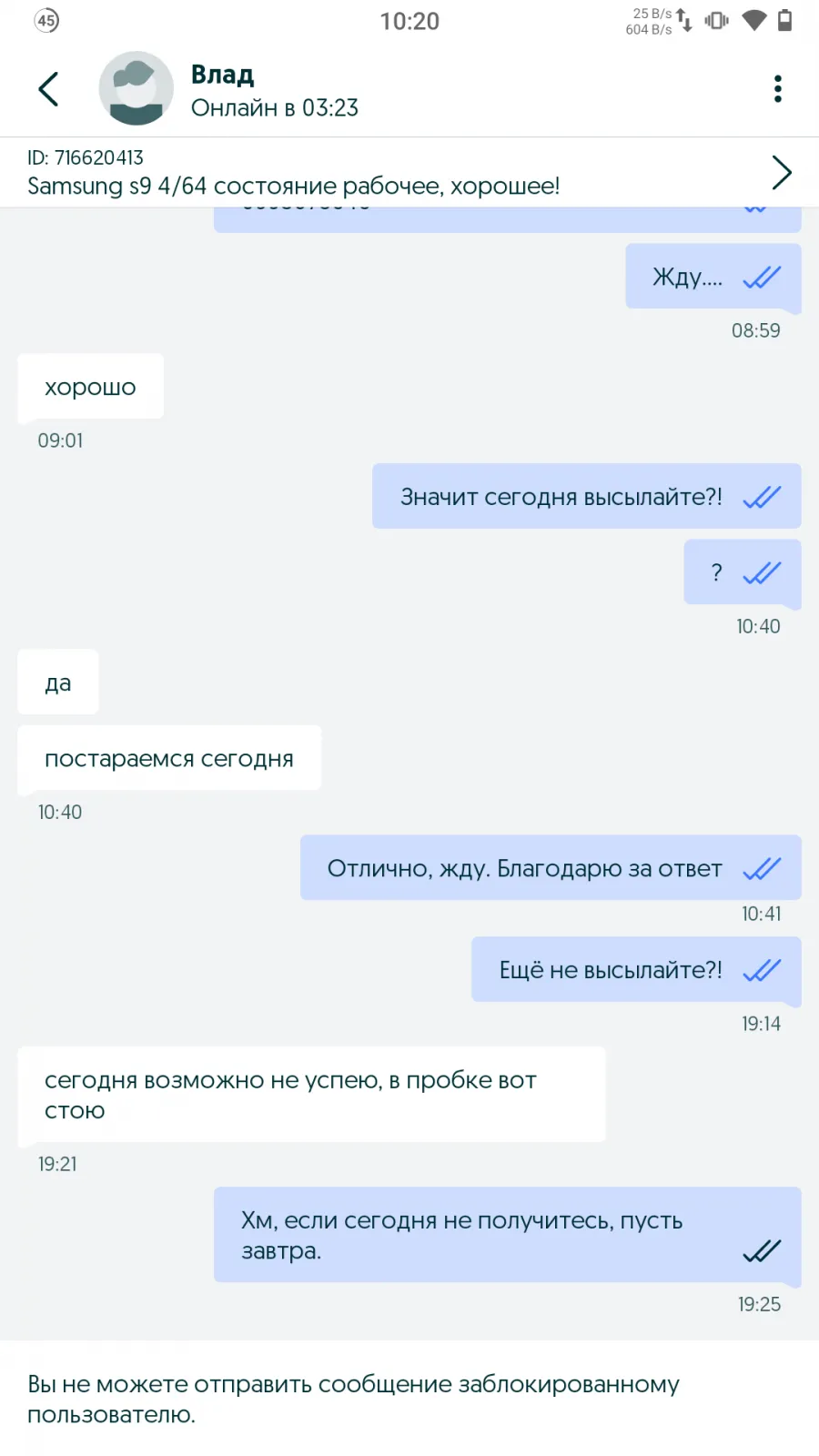819x1456 pixels.
Task: Open Влад's profile avatar
Action: [136, 88]
